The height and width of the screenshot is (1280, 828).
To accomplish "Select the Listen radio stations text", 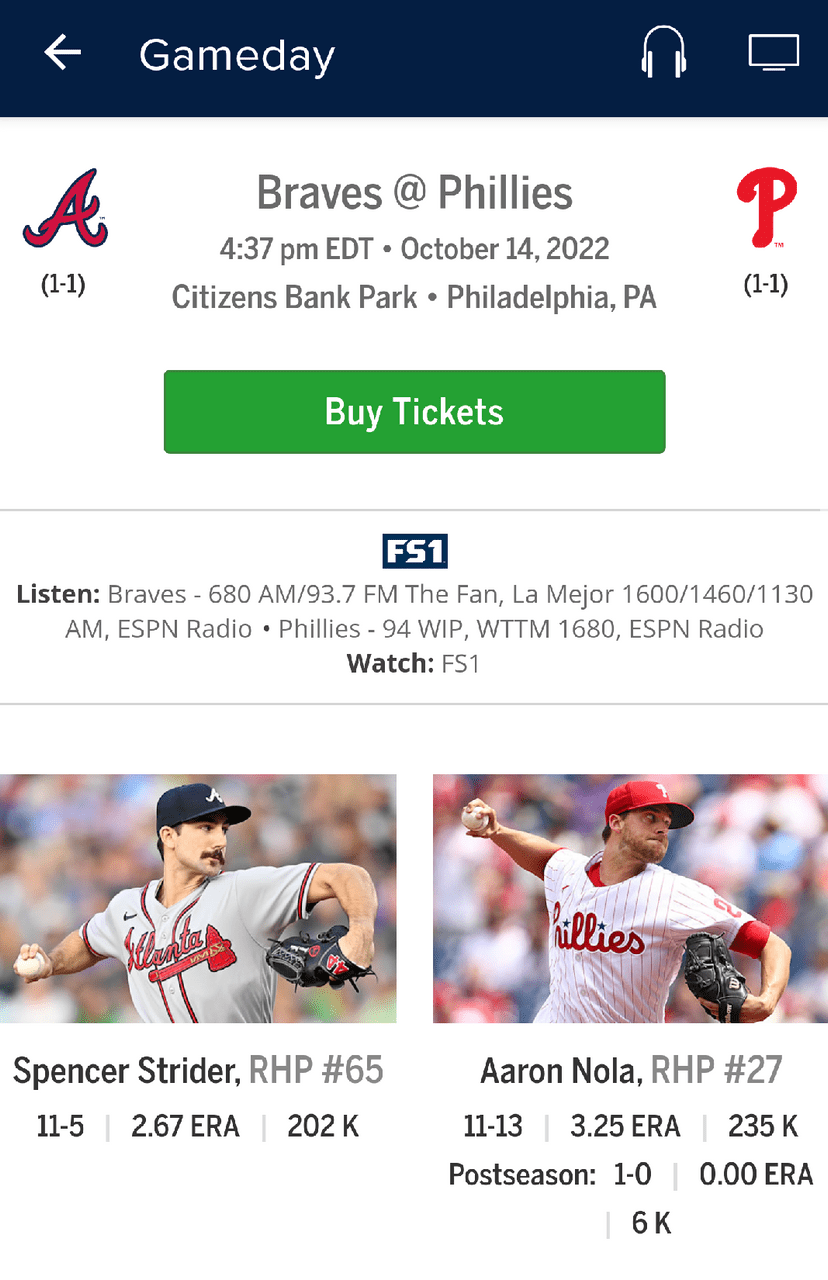I will [x=414, y=610].
